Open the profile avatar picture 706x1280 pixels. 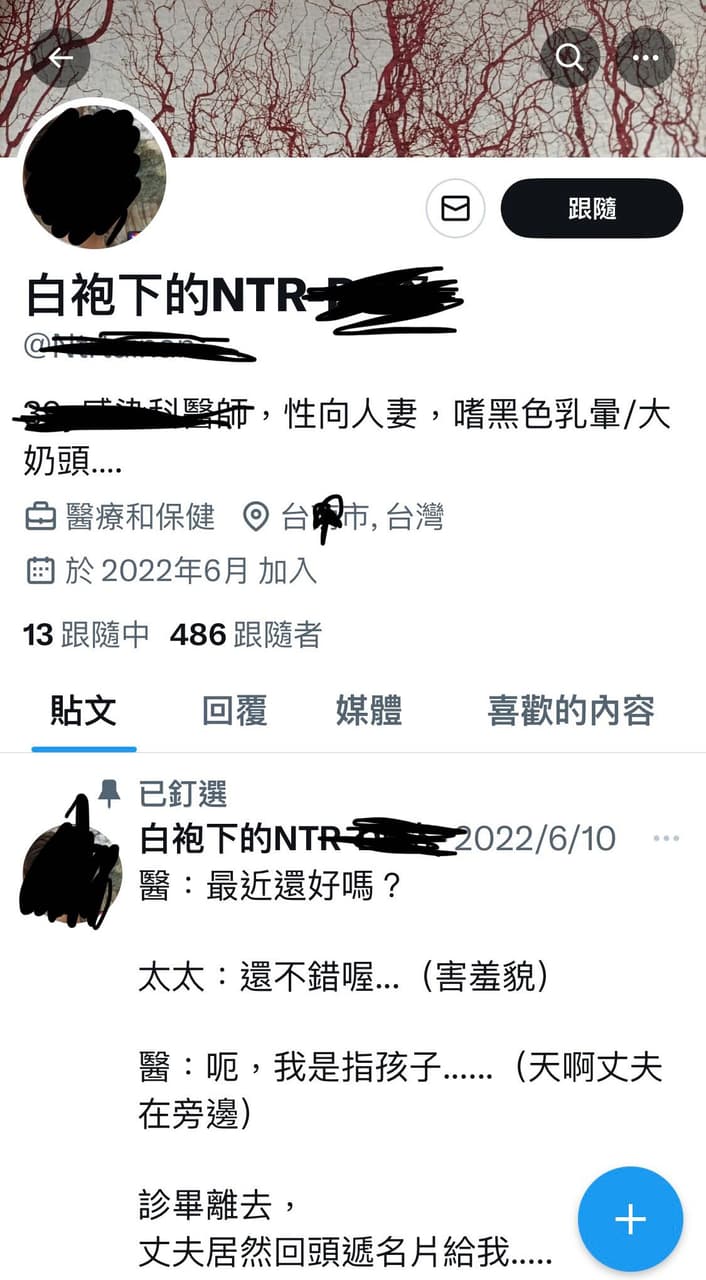[94, 176]
